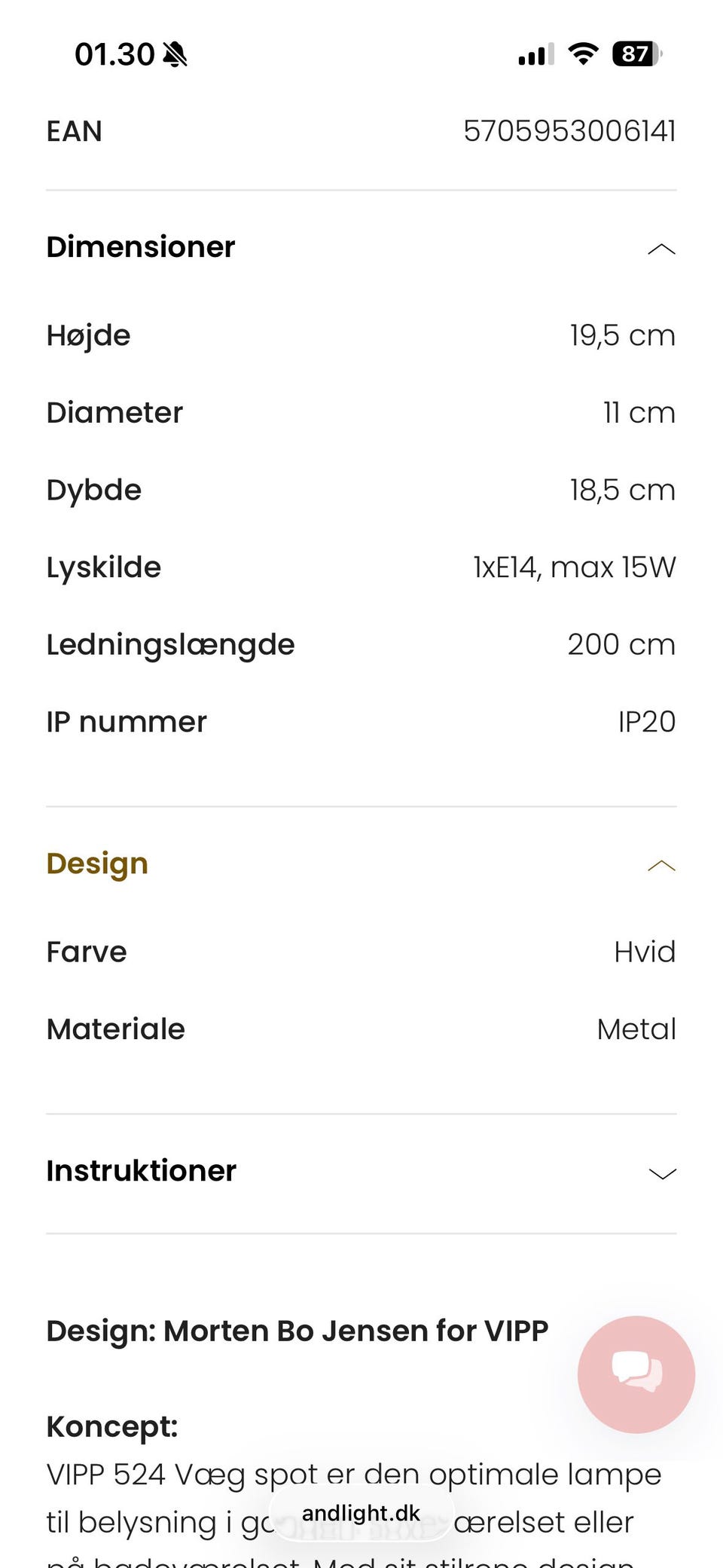Screen dimensions: 723x1568
Task: Toggle the Design chevron closed
Action: (x=660, y=866)
